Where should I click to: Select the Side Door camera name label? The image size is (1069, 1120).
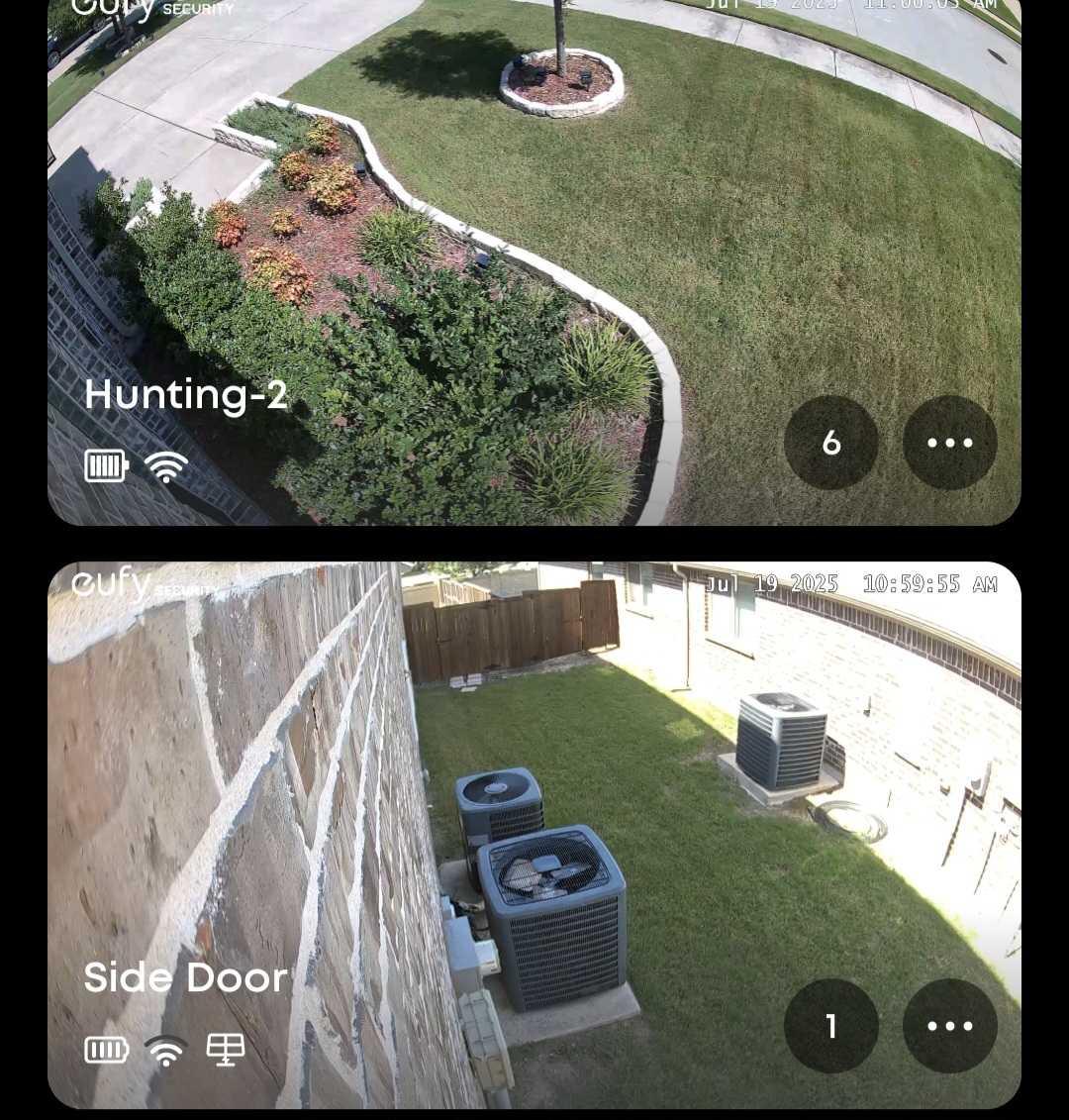tap(185, 977)
